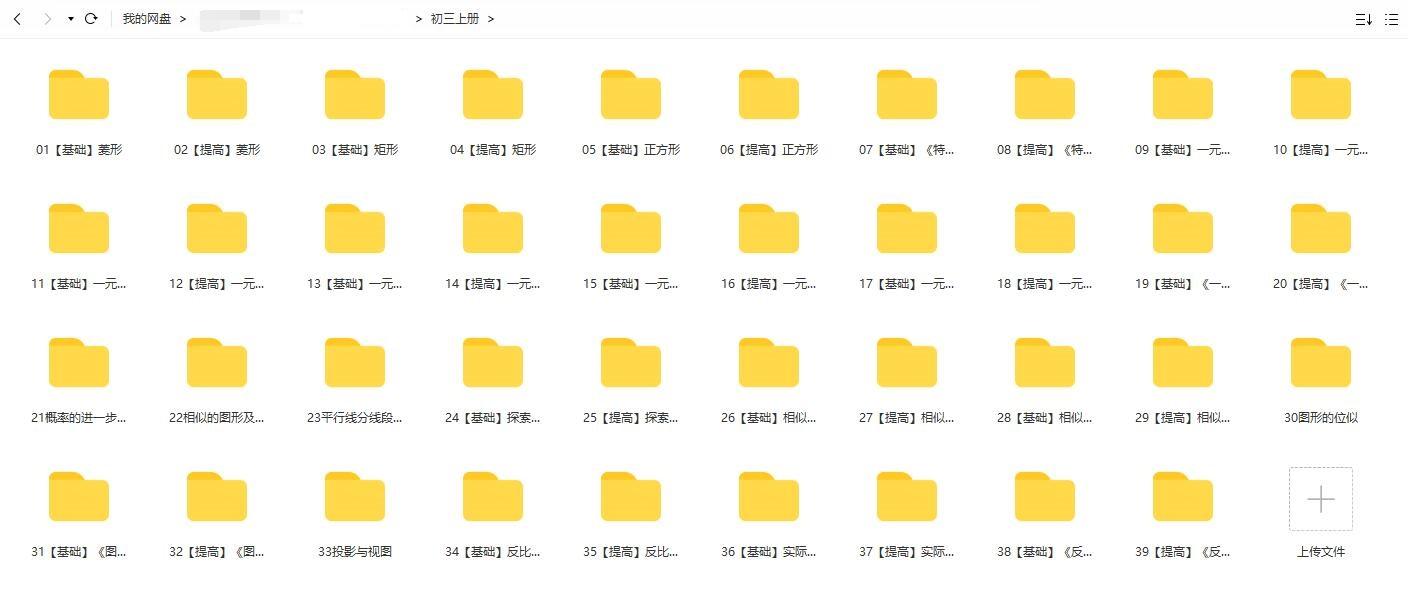Go back to the previous folder
The height and width of the screenshot is (589, 1408).
point(17,19)
